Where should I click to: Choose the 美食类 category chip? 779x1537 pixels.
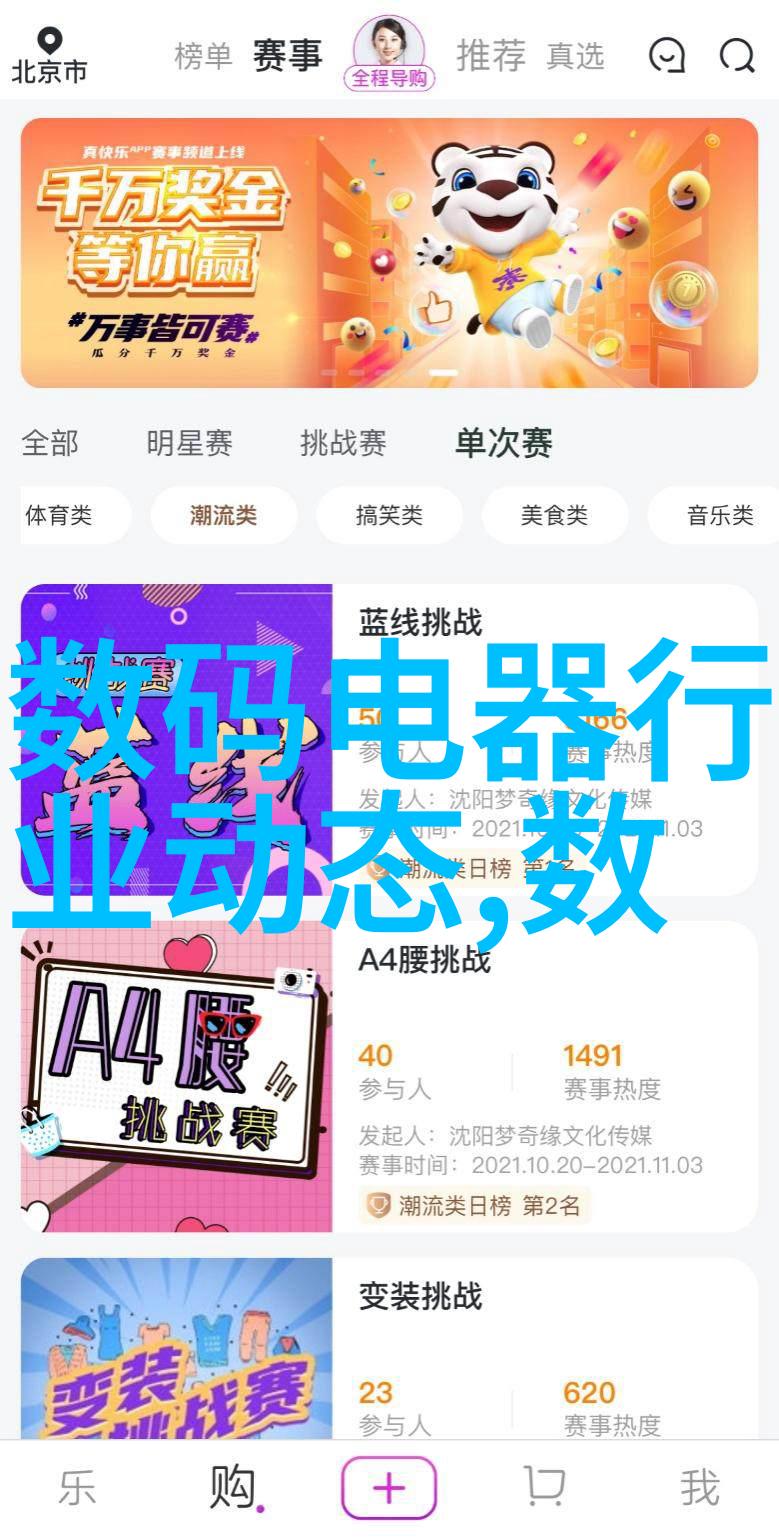pyautogui.click(x=554, y=516)
